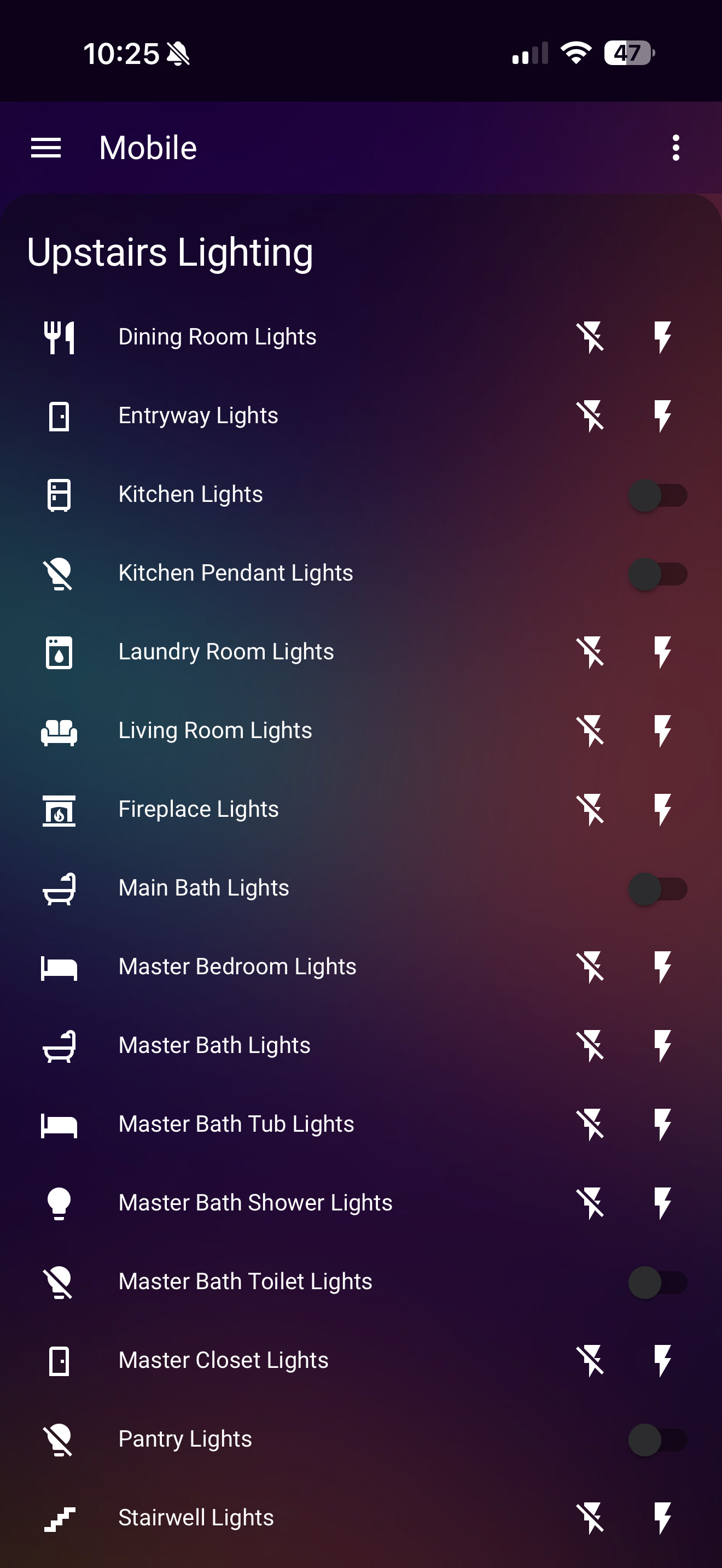Open the hamburger navigation menu
Screen dimensions: 722x1568
[45, 148]
